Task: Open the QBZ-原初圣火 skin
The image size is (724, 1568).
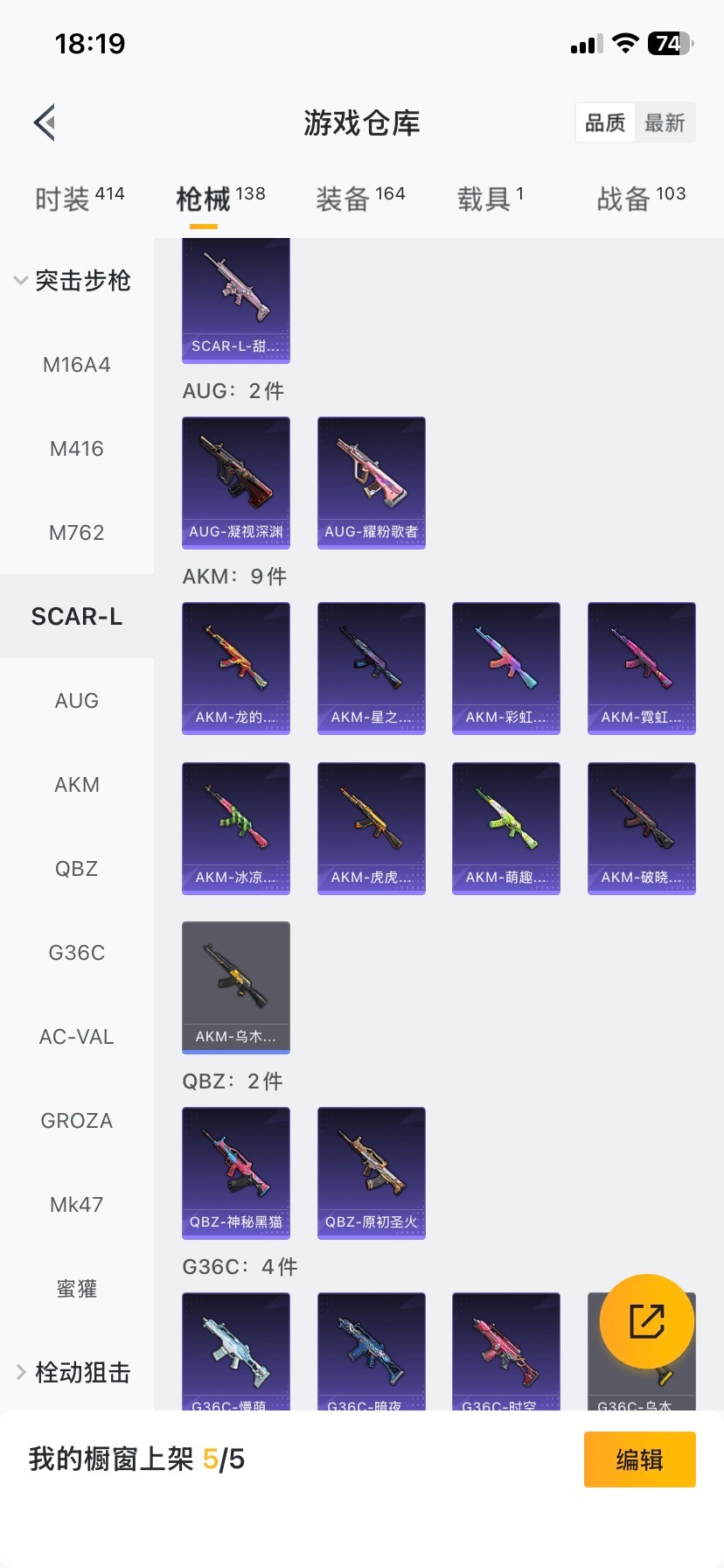Action: [372, 1172]
